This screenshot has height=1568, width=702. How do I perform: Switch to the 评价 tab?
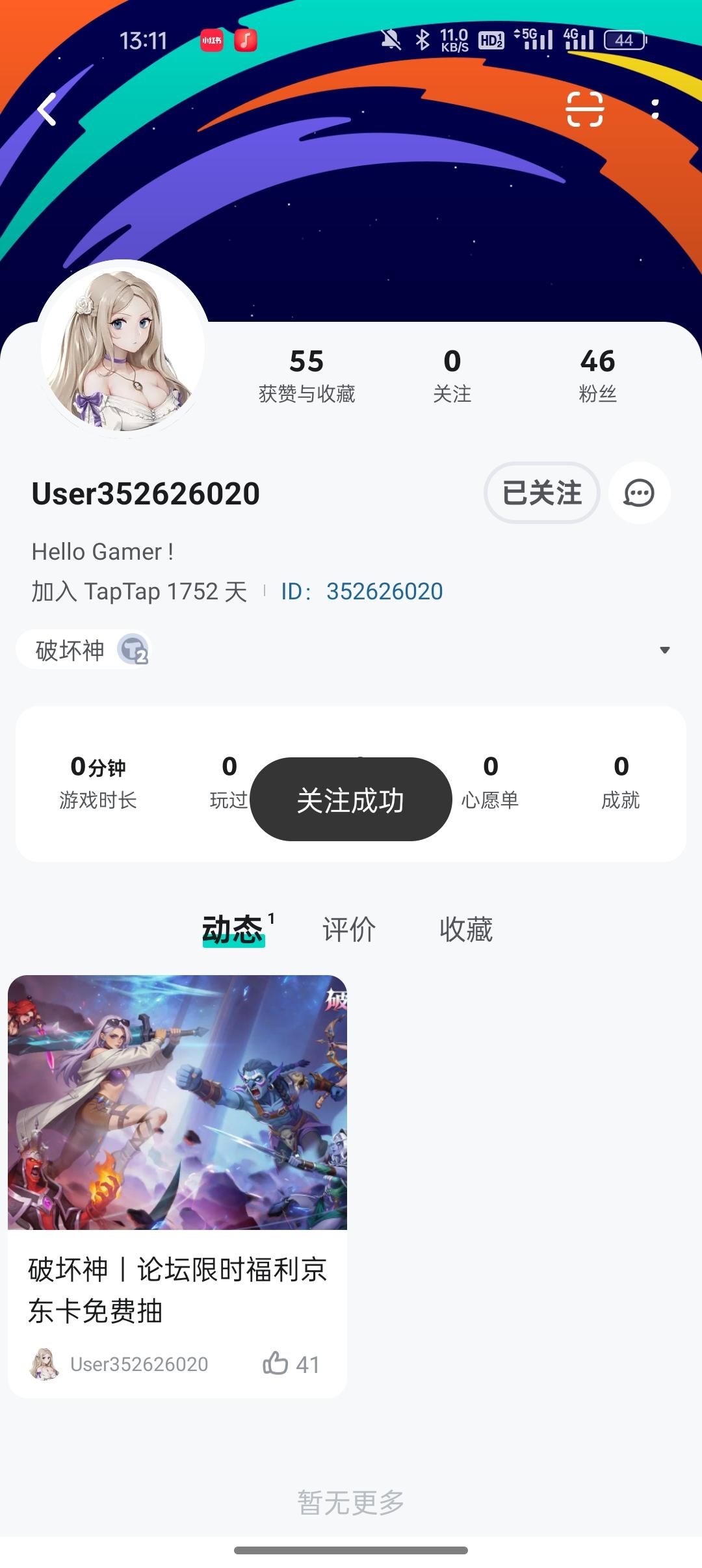(349, 930)
